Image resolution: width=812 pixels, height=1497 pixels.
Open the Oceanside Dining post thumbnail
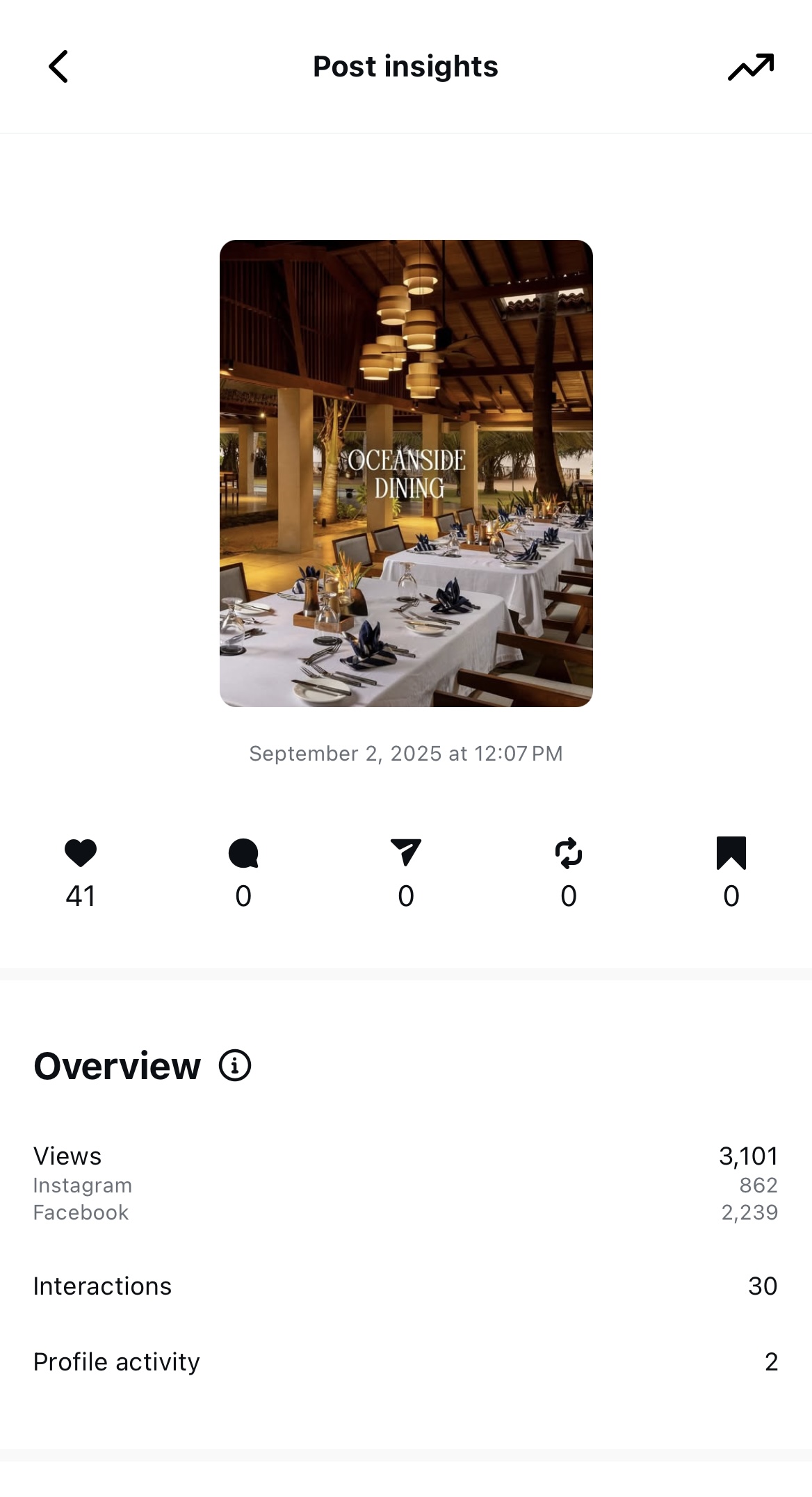click(x=406, y=474)
